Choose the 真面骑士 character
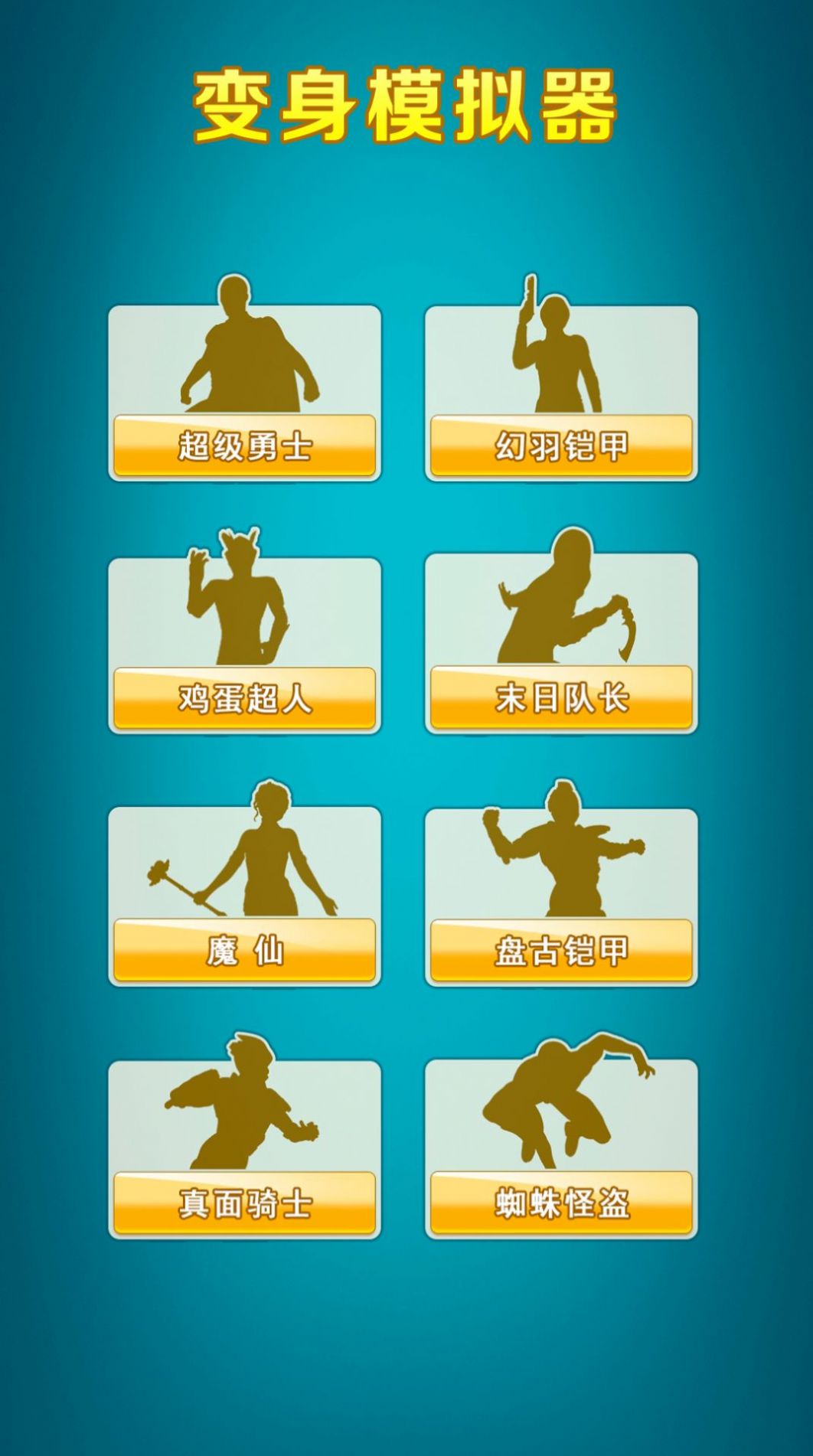Viewport: 813px width, 1456px height. (244, 1203)
